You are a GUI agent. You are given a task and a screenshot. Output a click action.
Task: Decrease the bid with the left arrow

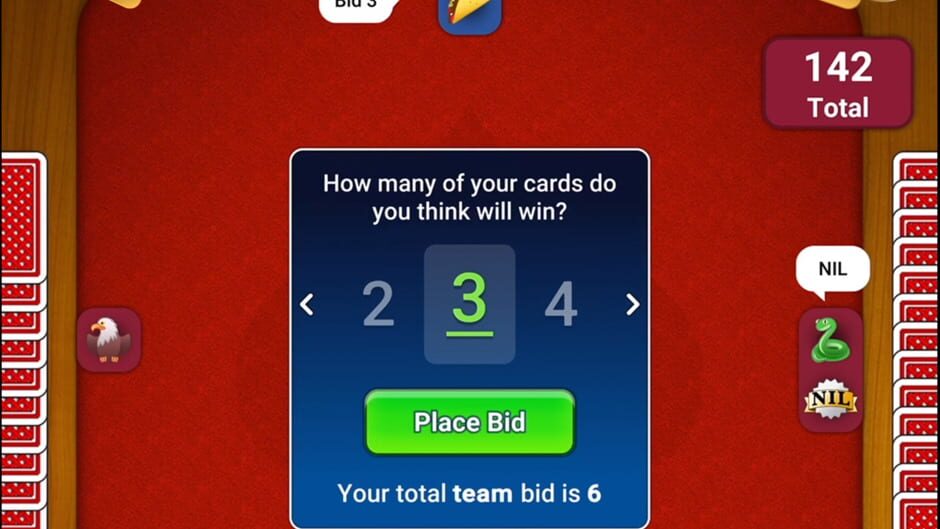[x=307, y=304]
